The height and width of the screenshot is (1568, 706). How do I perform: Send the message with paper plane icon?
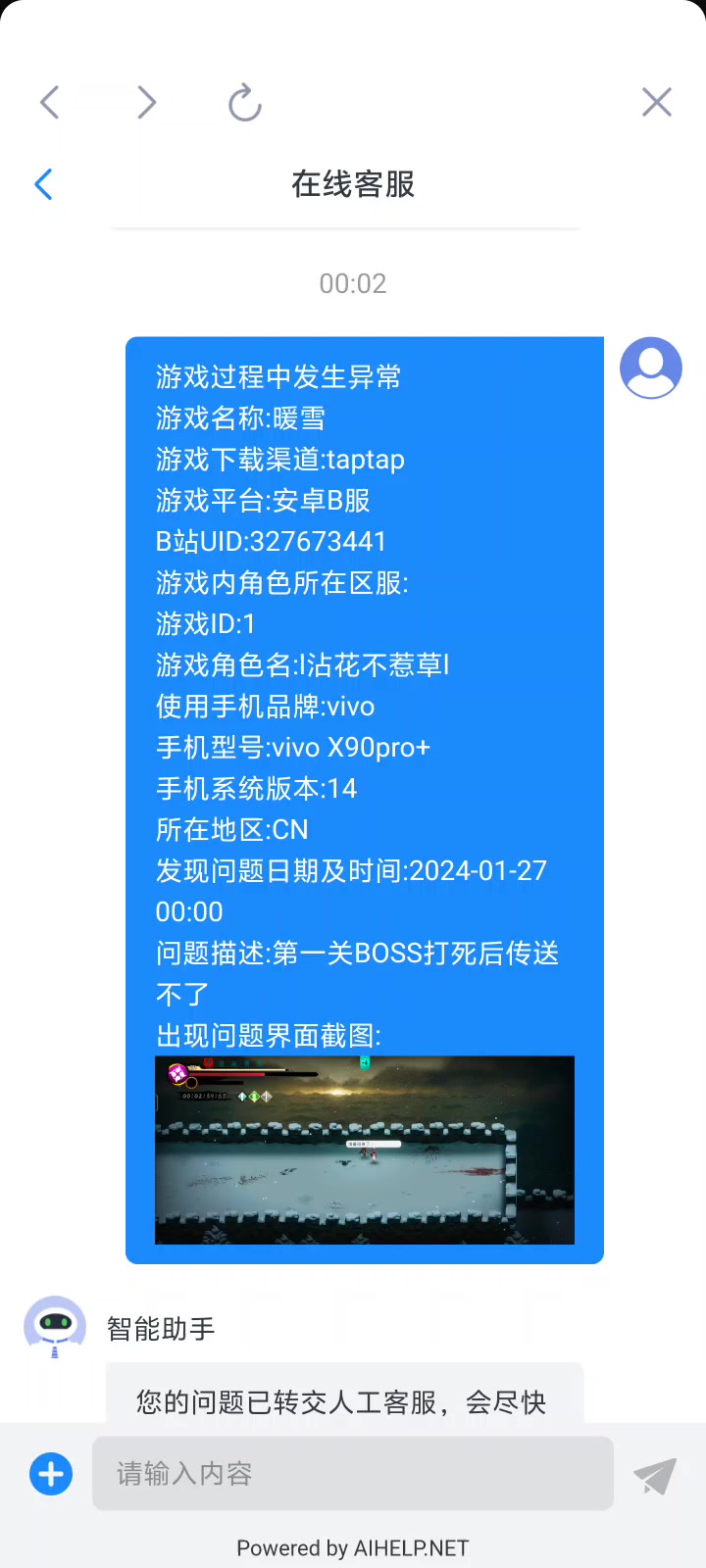[655, 1475]
